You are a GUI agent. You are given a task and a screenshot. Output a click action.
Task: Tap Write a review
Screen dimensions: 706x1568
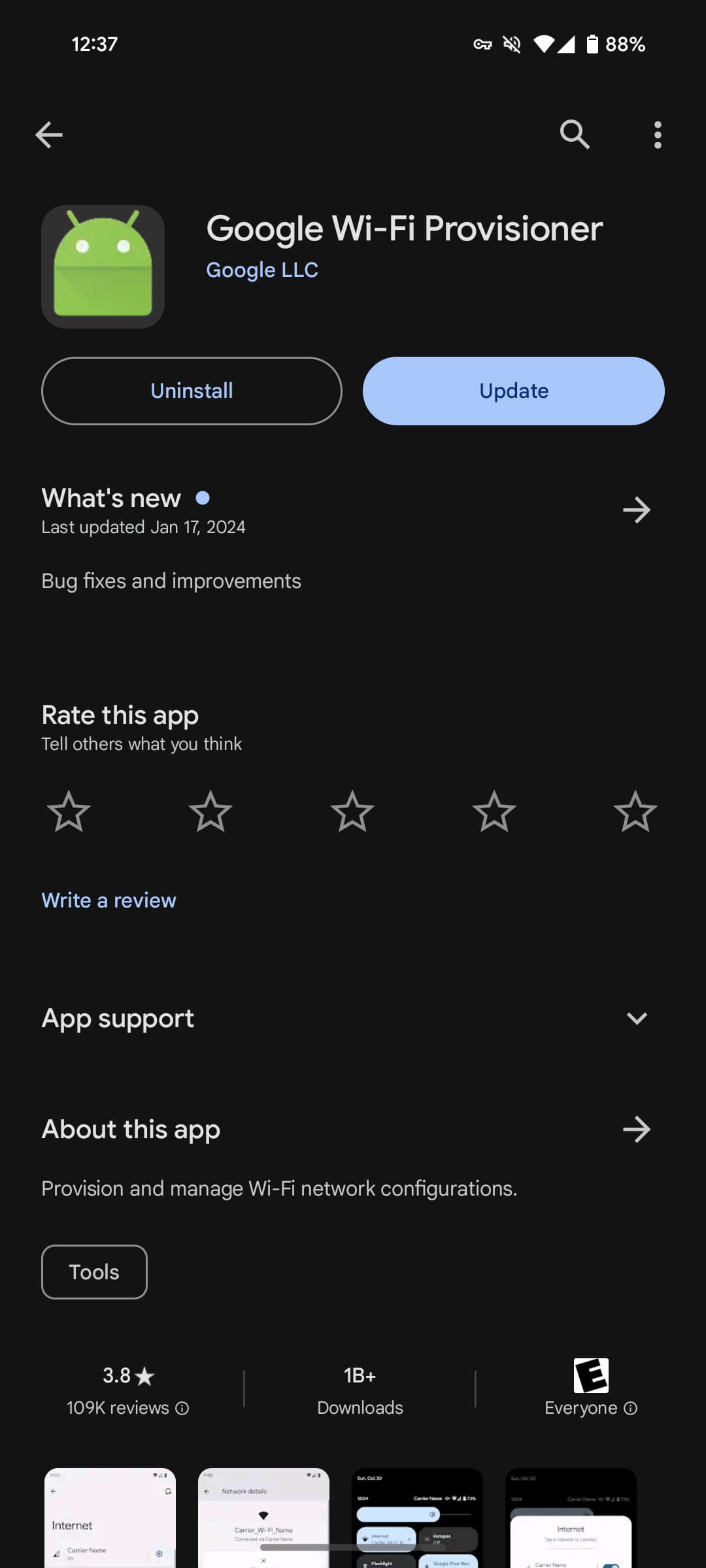tap(109, 900)
